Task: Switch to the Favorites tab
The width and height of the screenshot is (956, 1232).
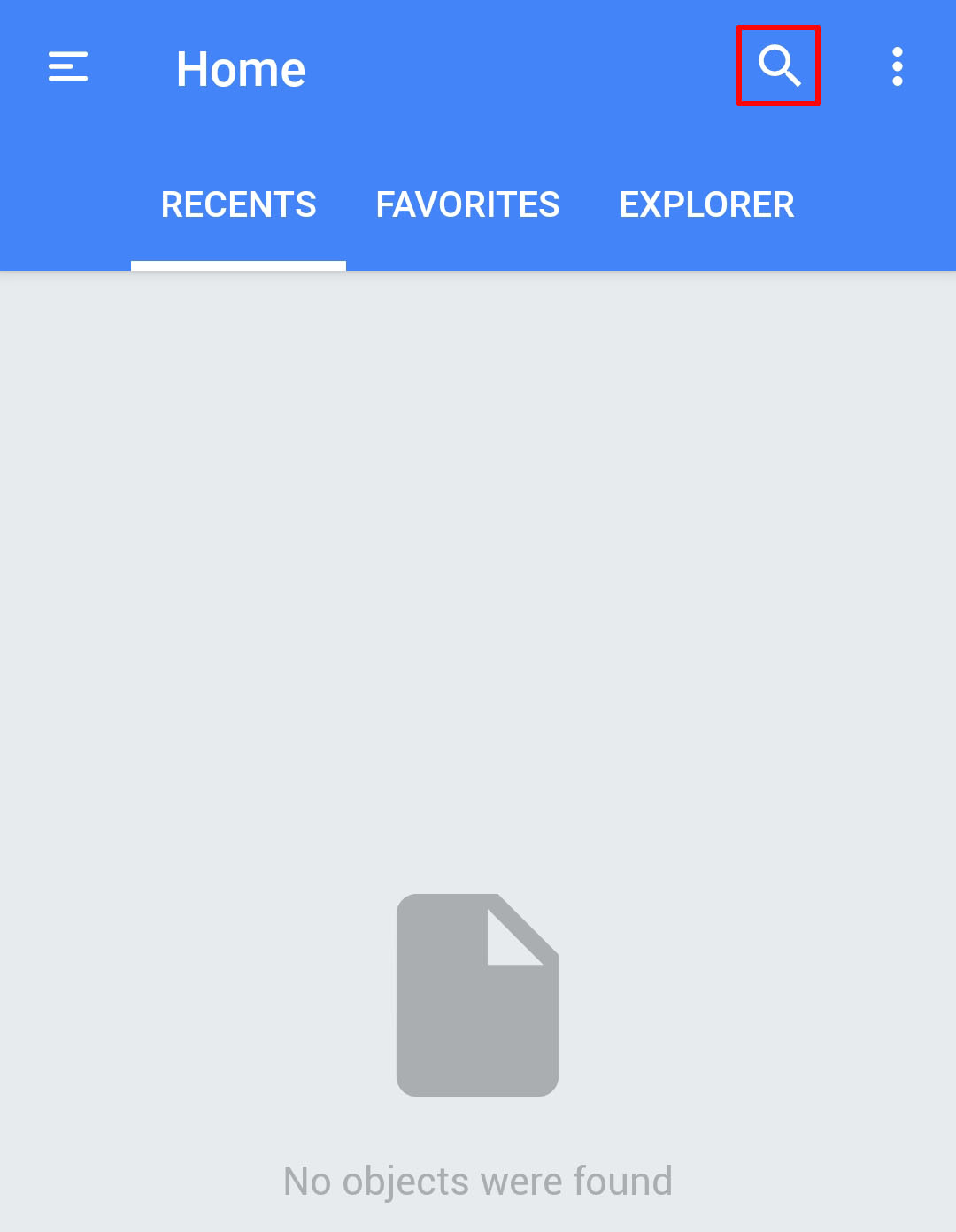Action: (x=467, y=205)
